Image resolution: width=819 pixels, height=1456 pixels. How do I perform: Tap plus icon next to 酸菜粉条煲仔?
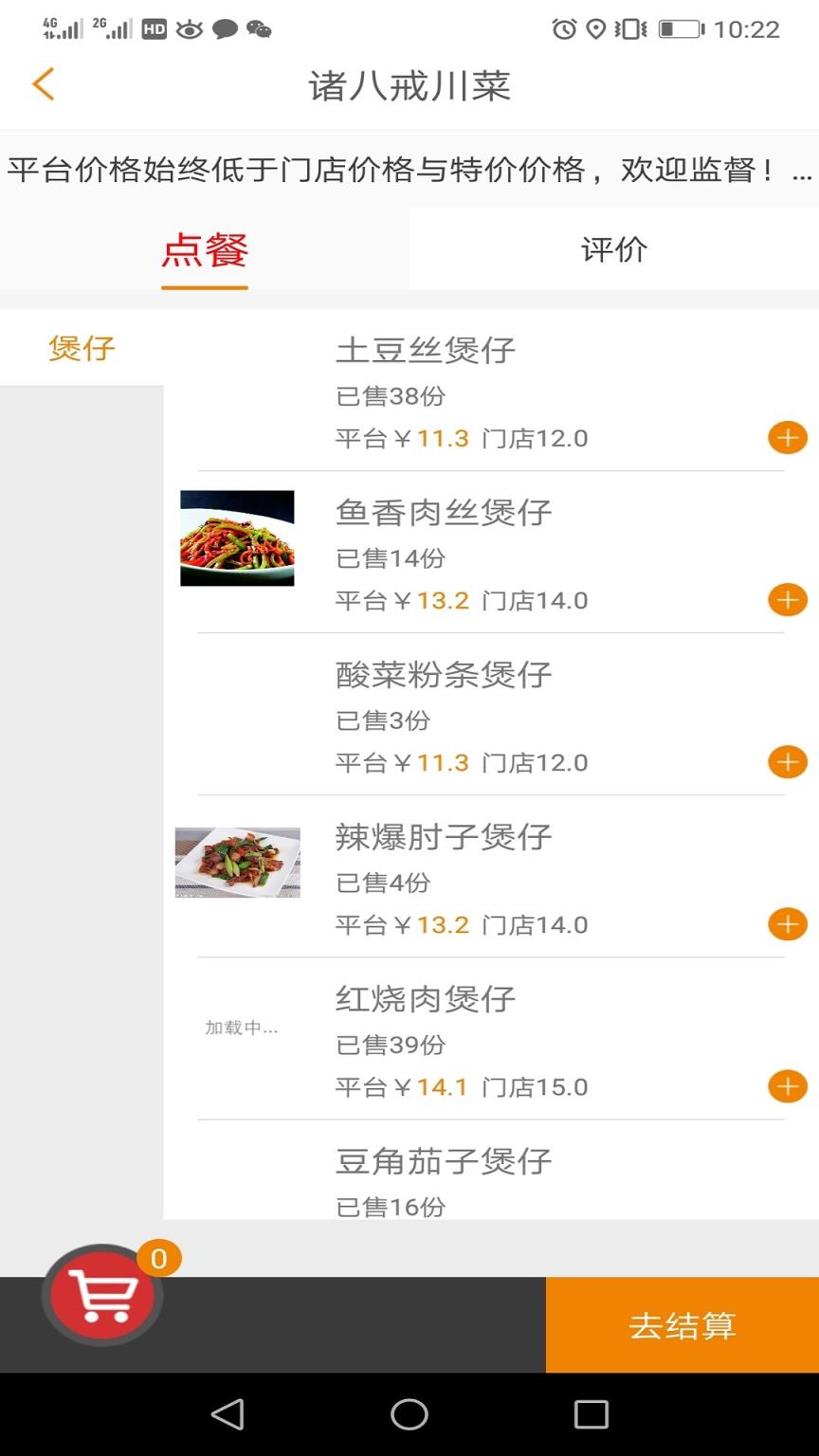[x=787, y=761]
